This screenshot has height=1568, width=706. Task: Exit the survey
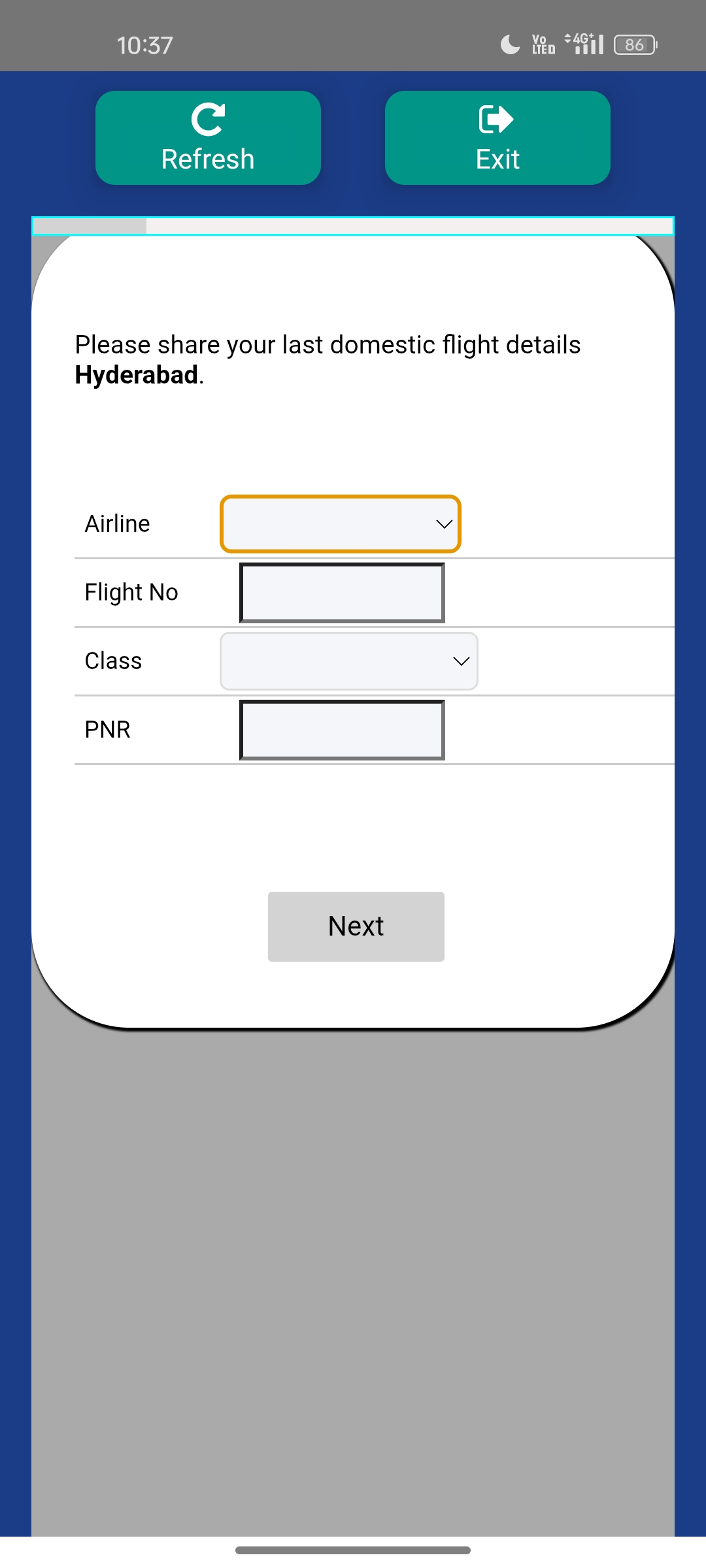click(497, 138)
